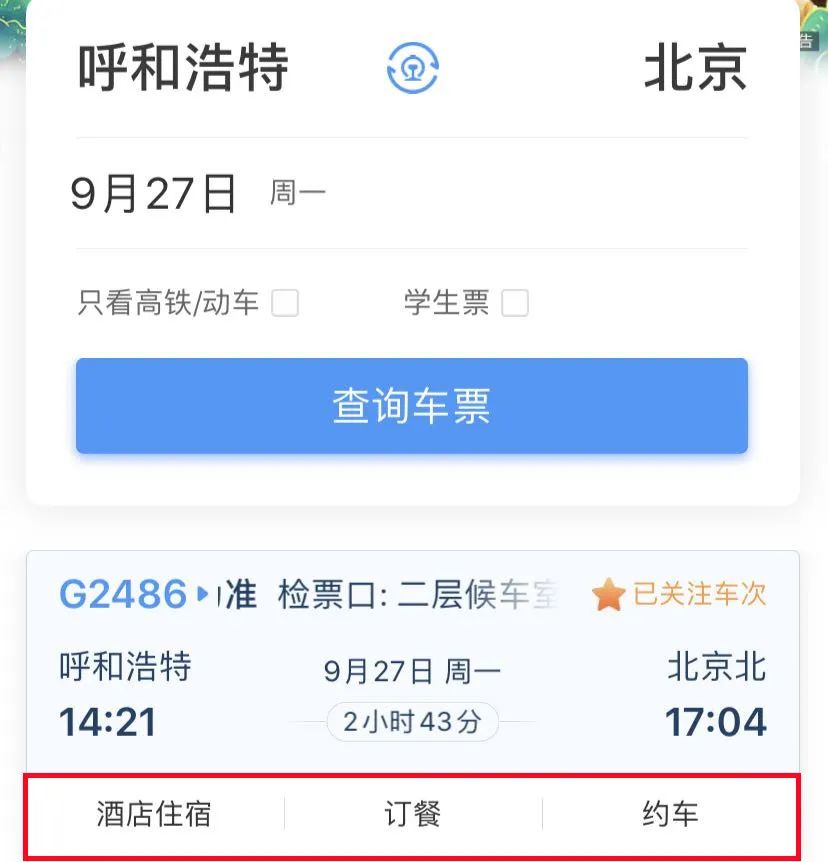Open 约车 ride booking
This screenshot has width=828, height=862.
[670, 813]
